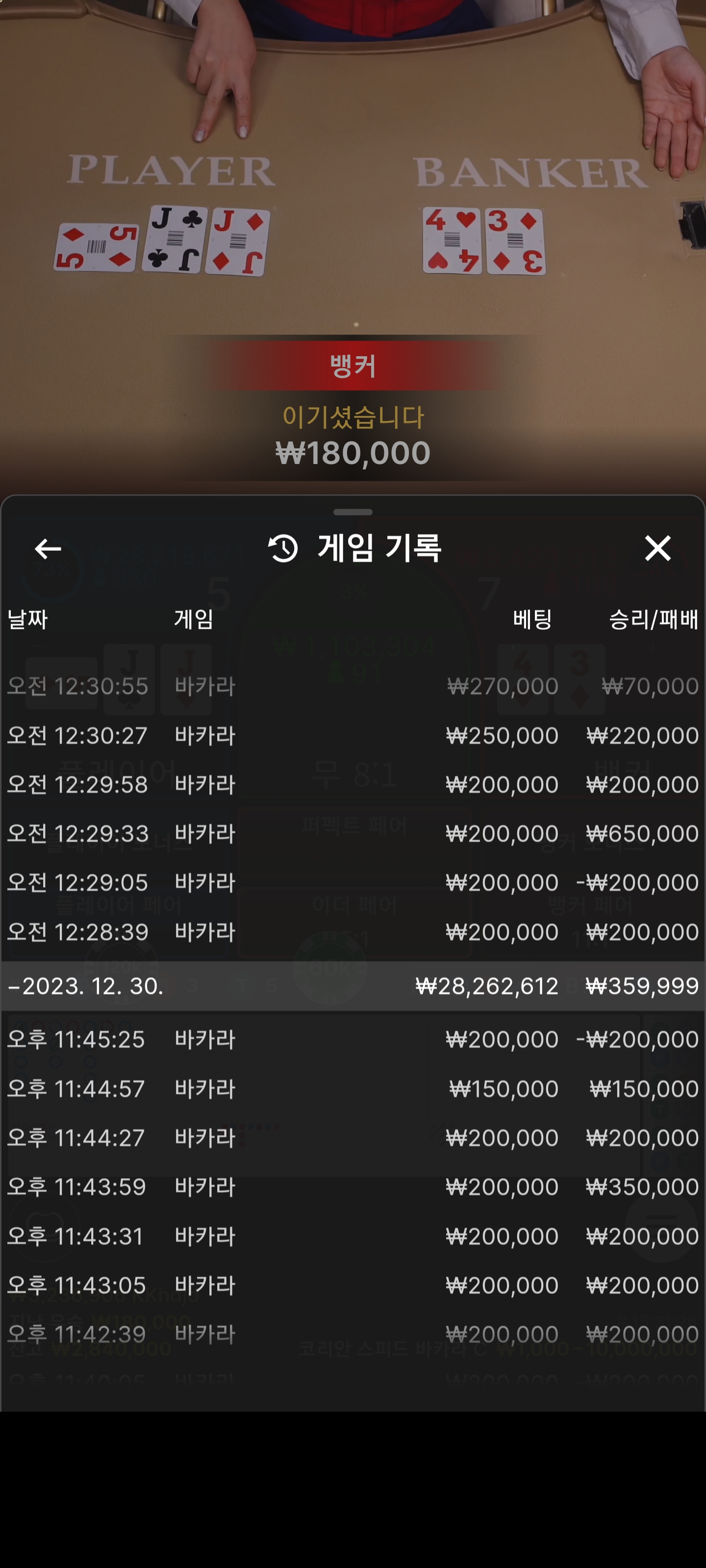
Task: Open the 오후 11:43:05 baccarat record
Action: [x=353, y=1285]
